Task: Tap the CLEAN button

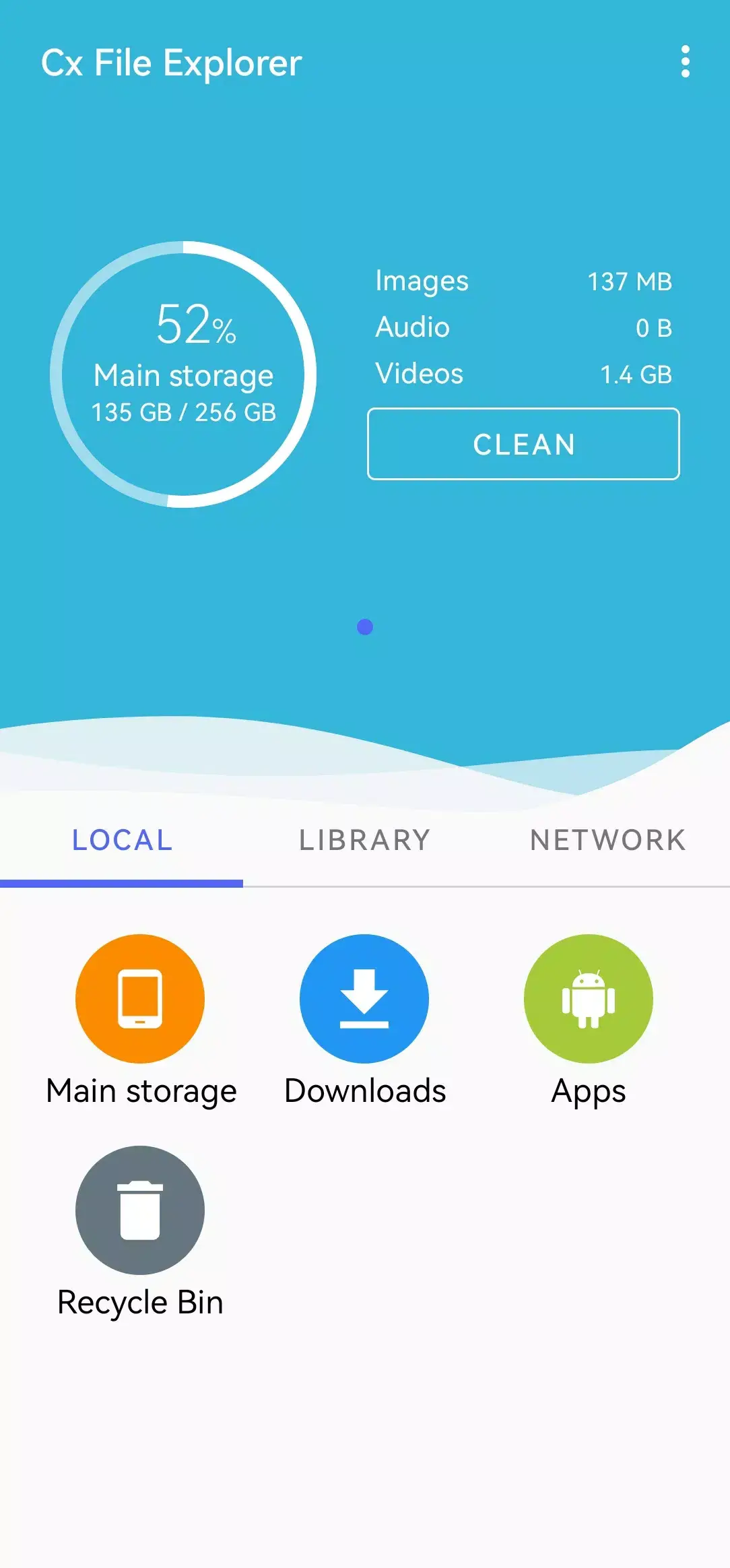Action: [523, 444]
